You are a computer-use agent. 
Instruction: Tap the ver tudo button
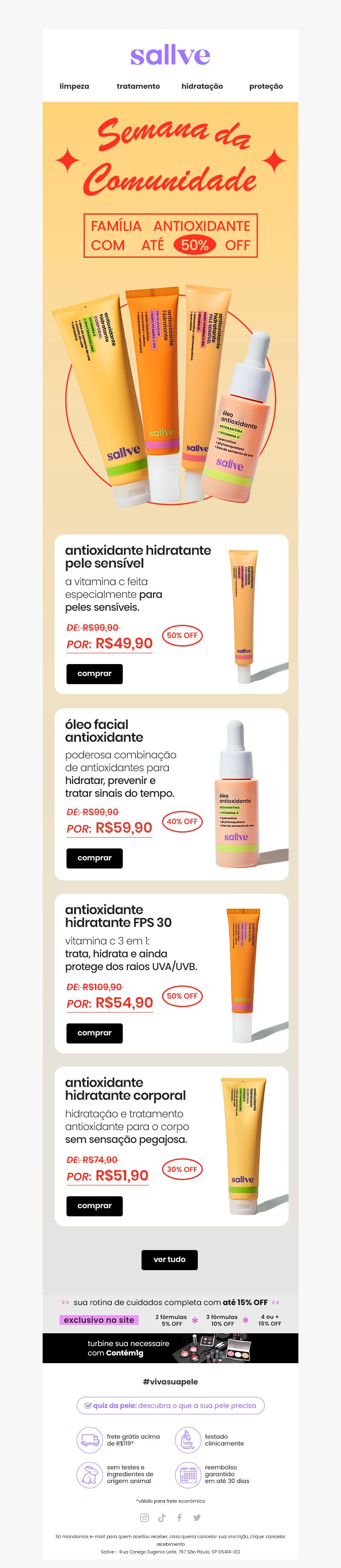pos(170,1259)
